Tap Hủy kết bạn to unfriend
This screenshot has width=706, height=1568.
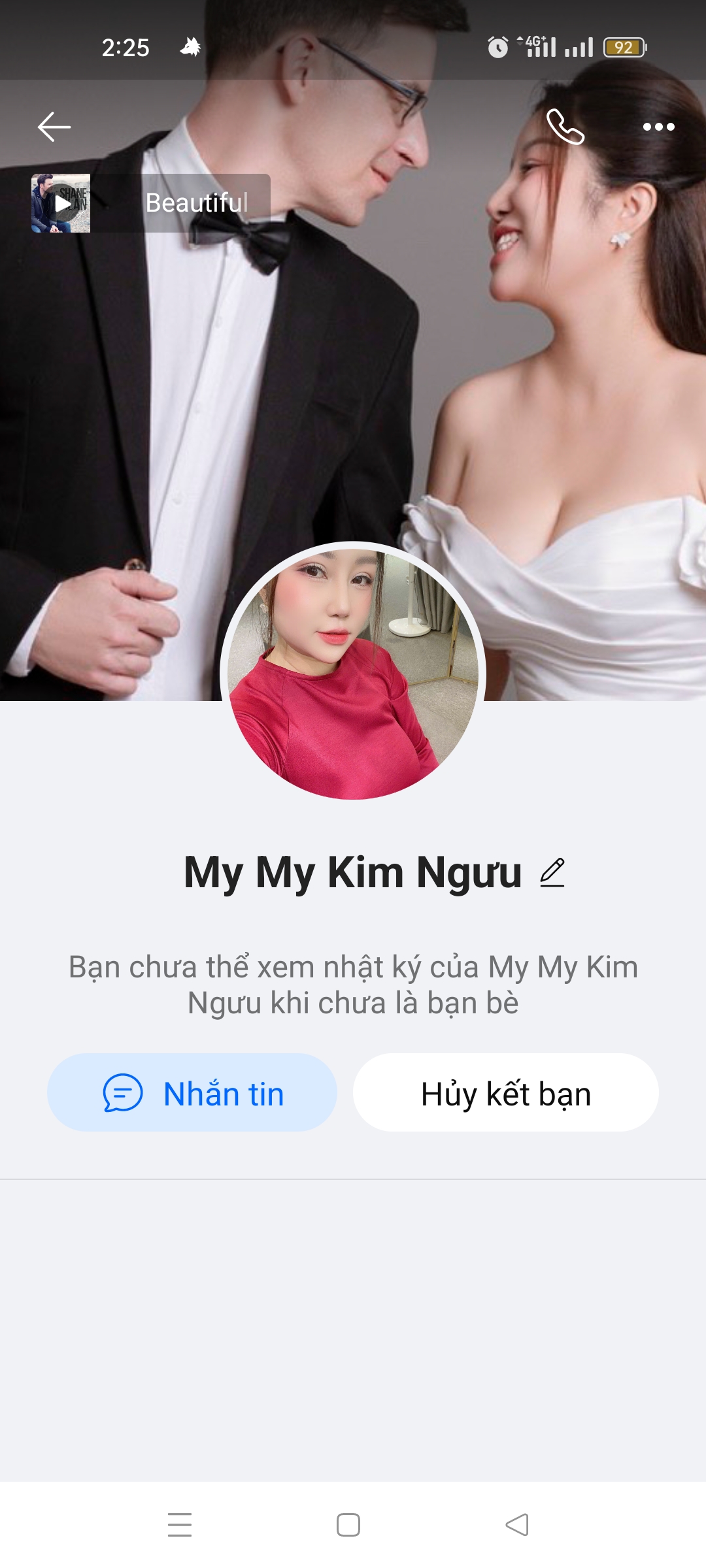(505, 1092)
